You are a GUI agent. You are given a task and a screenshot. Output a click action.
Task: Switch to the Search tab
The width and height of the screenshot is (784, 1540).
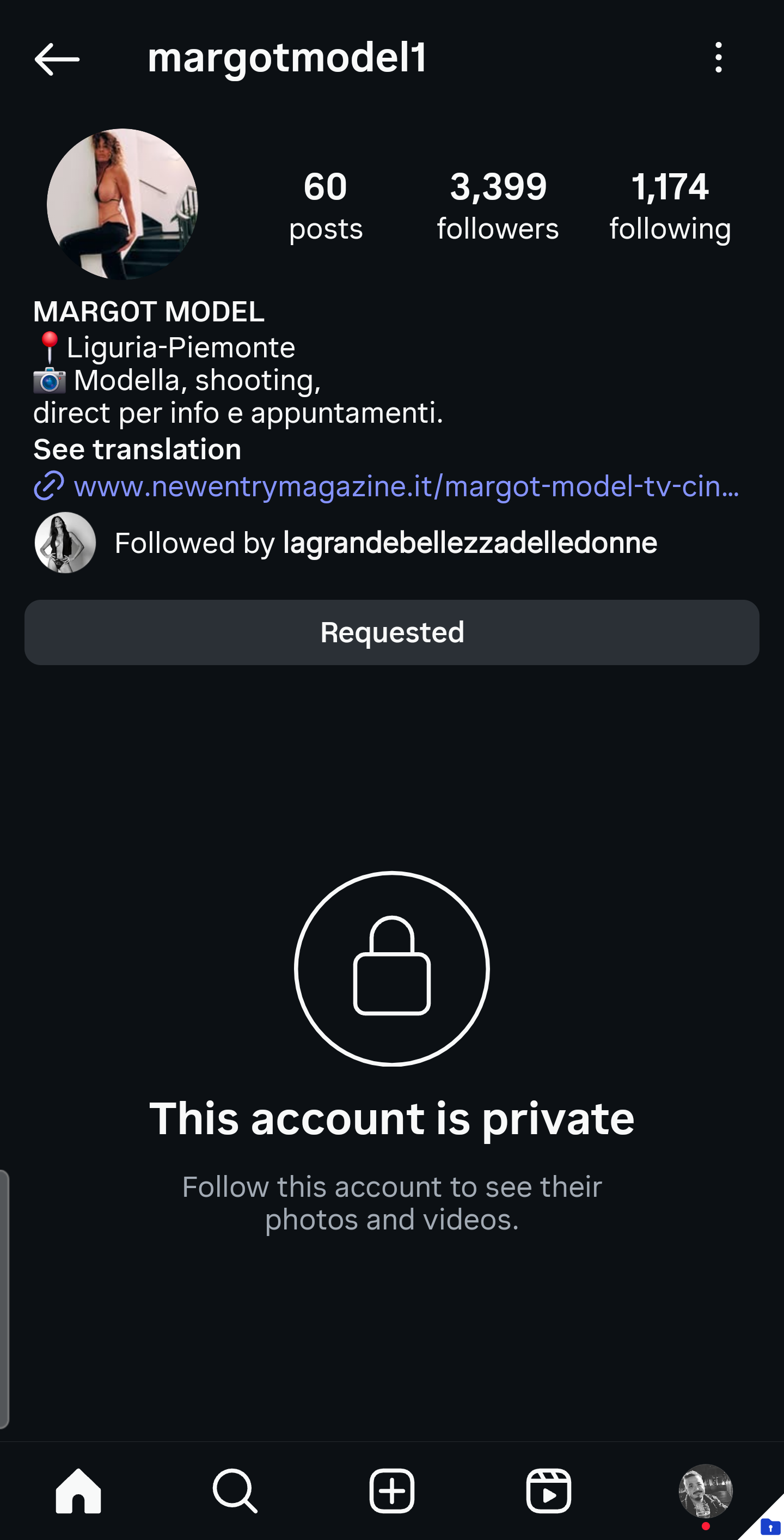[x=235, y=1491]
